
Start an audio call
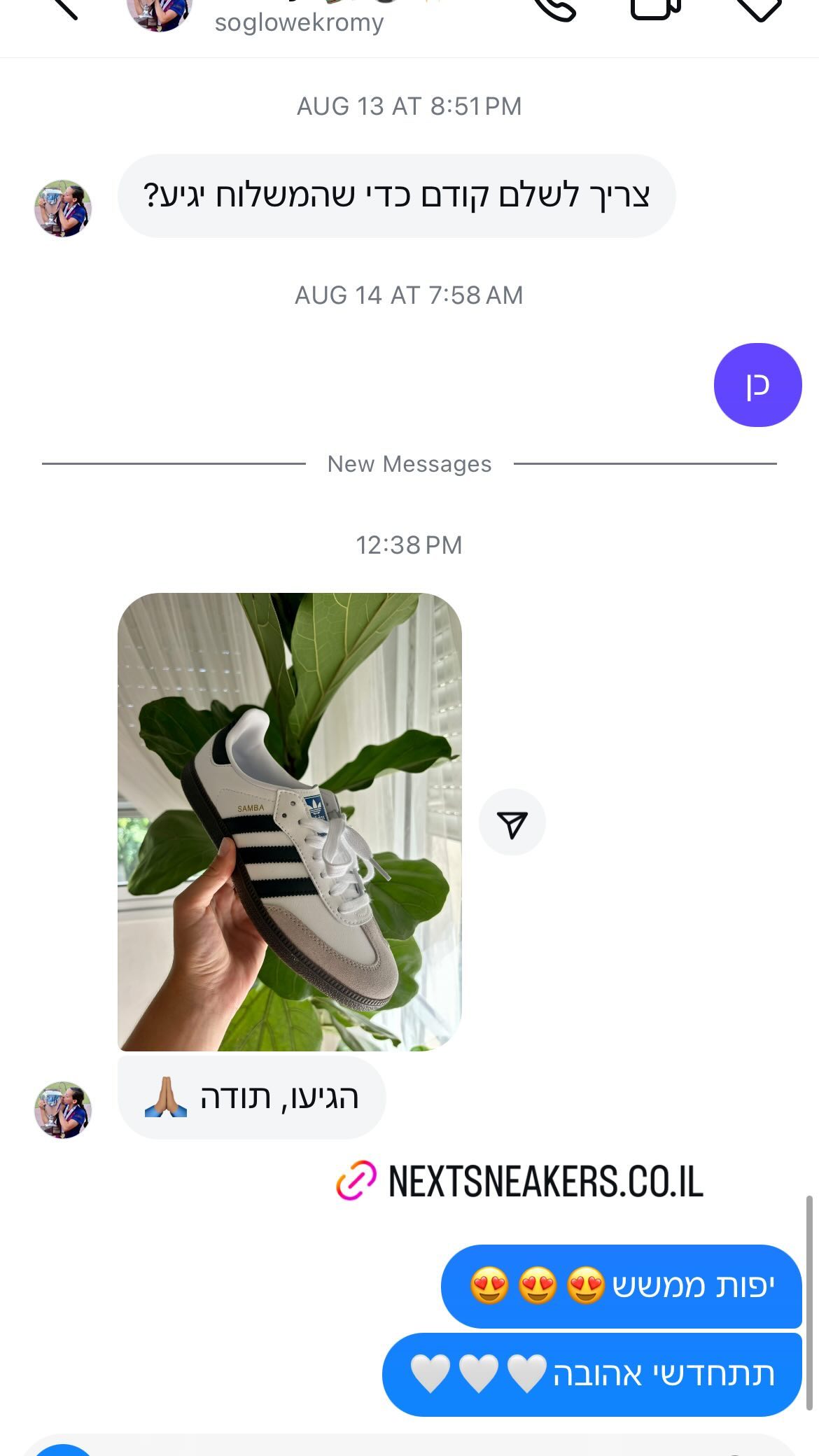(554, 8)
